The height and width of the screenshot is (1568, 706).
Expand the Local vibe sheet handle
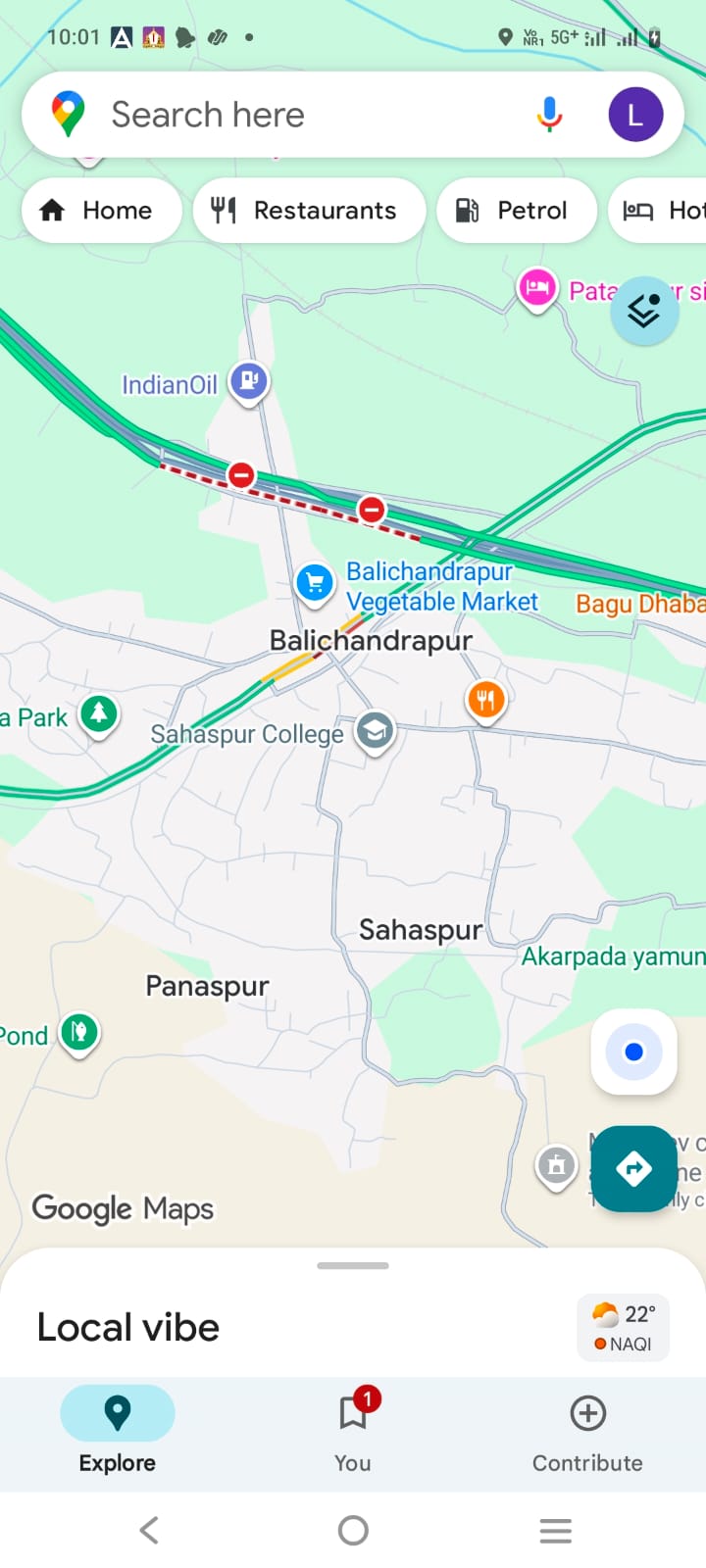353,1265
